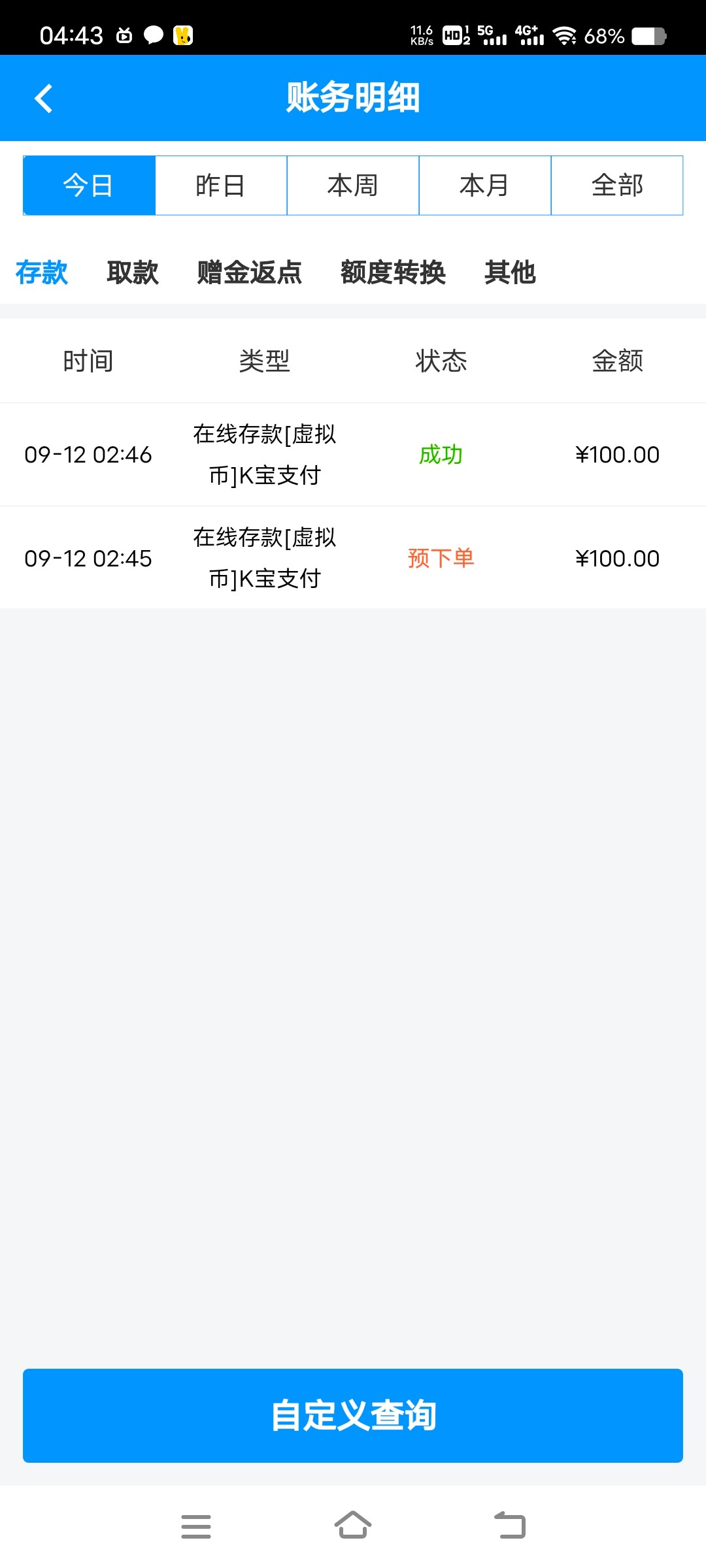706x1568 pixels.
Task: Tap the back arrow beside 账务明细 title
Action: pyautogui.click(x=44, y=98)
